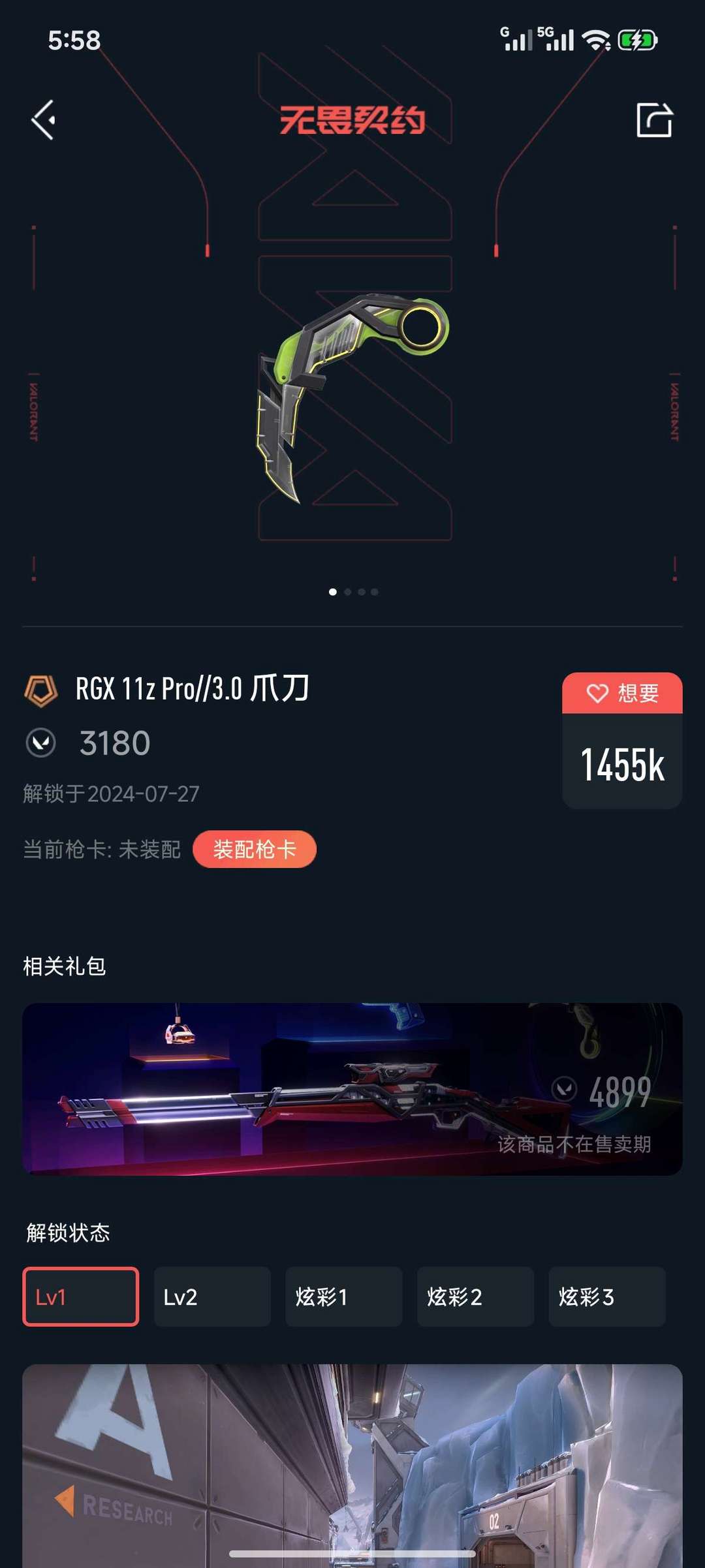The image size is (705, 1568).
Task: Add the skin to wishlist via 想要
Action: (x=622, y=693)
